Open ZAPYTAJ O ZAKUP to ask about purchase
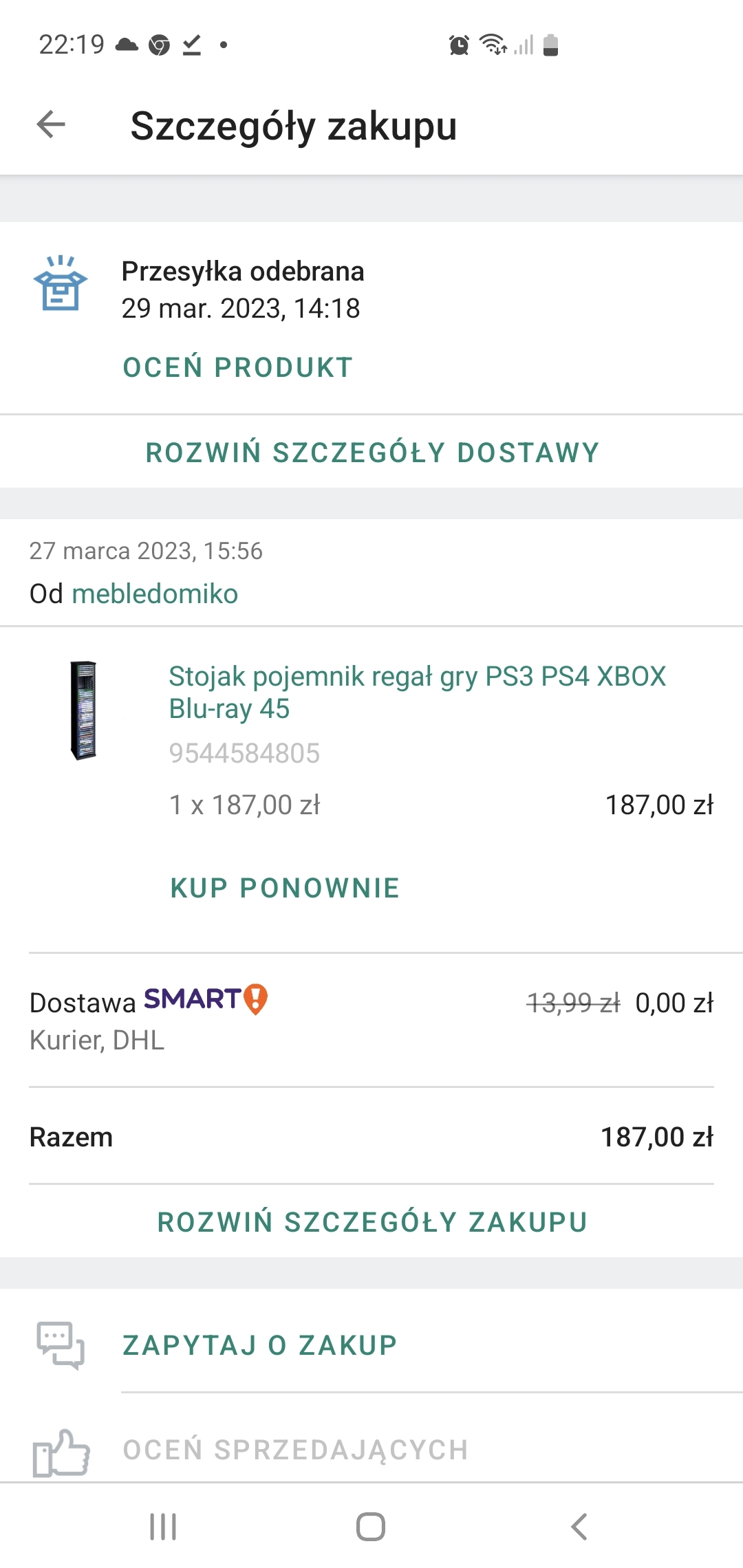743x1568 pixels. click(260, 1345)
